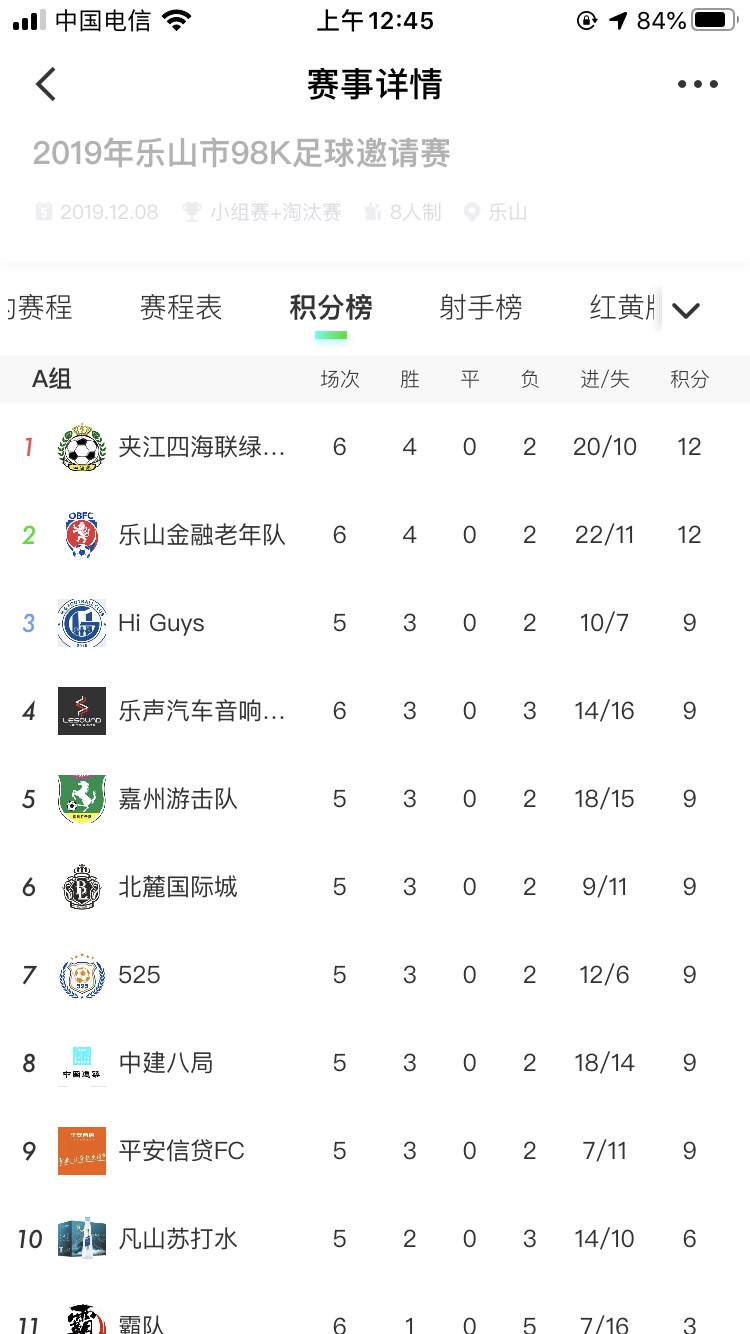
Task: Open the first-ranked team 夹江四海联绿
Action: tap(375, 447)
